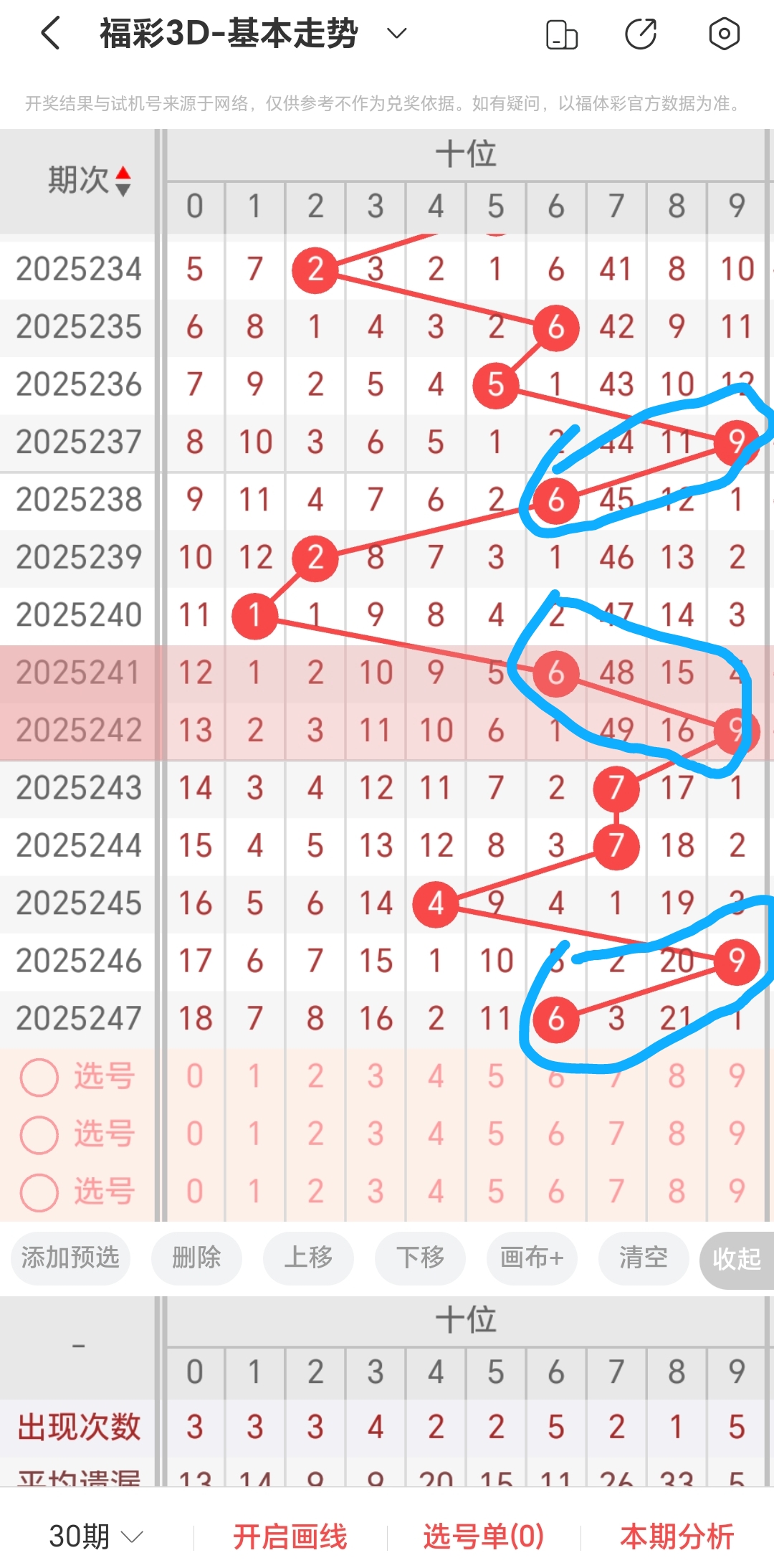Tap the 画布+ canvas tool

[x=531, y=1258]
